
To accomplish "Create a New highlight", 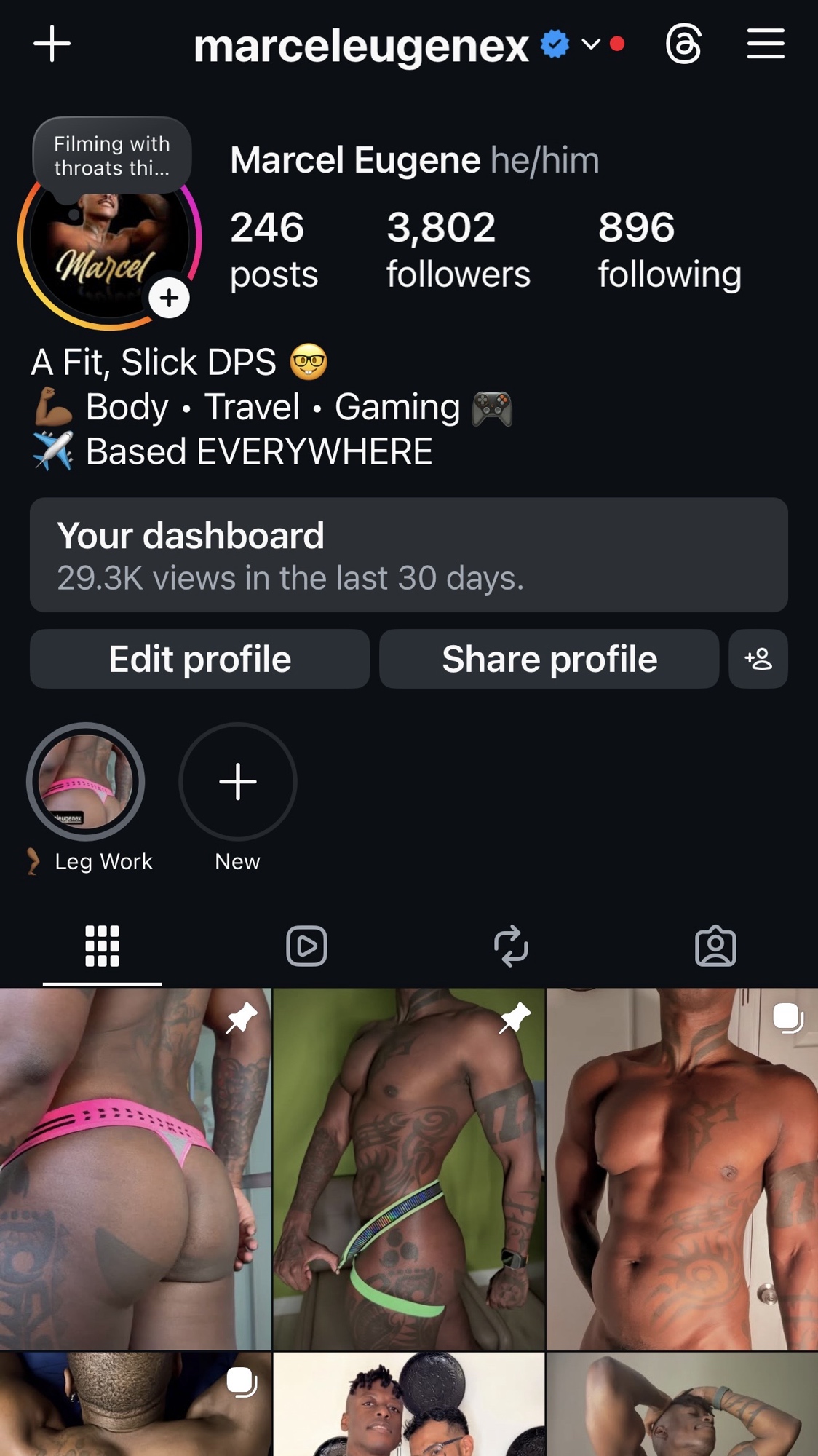I will click(237, 782).
